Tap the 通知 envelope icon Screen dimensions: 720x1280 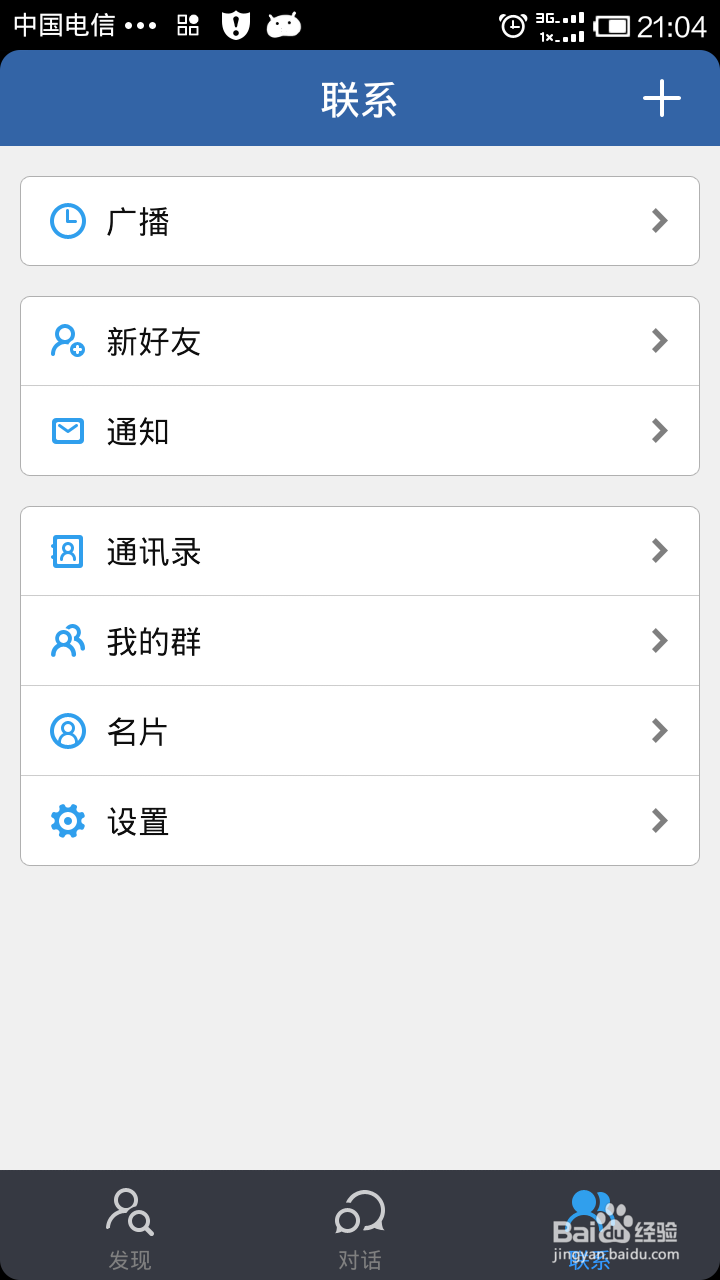[x=66, y=430]
